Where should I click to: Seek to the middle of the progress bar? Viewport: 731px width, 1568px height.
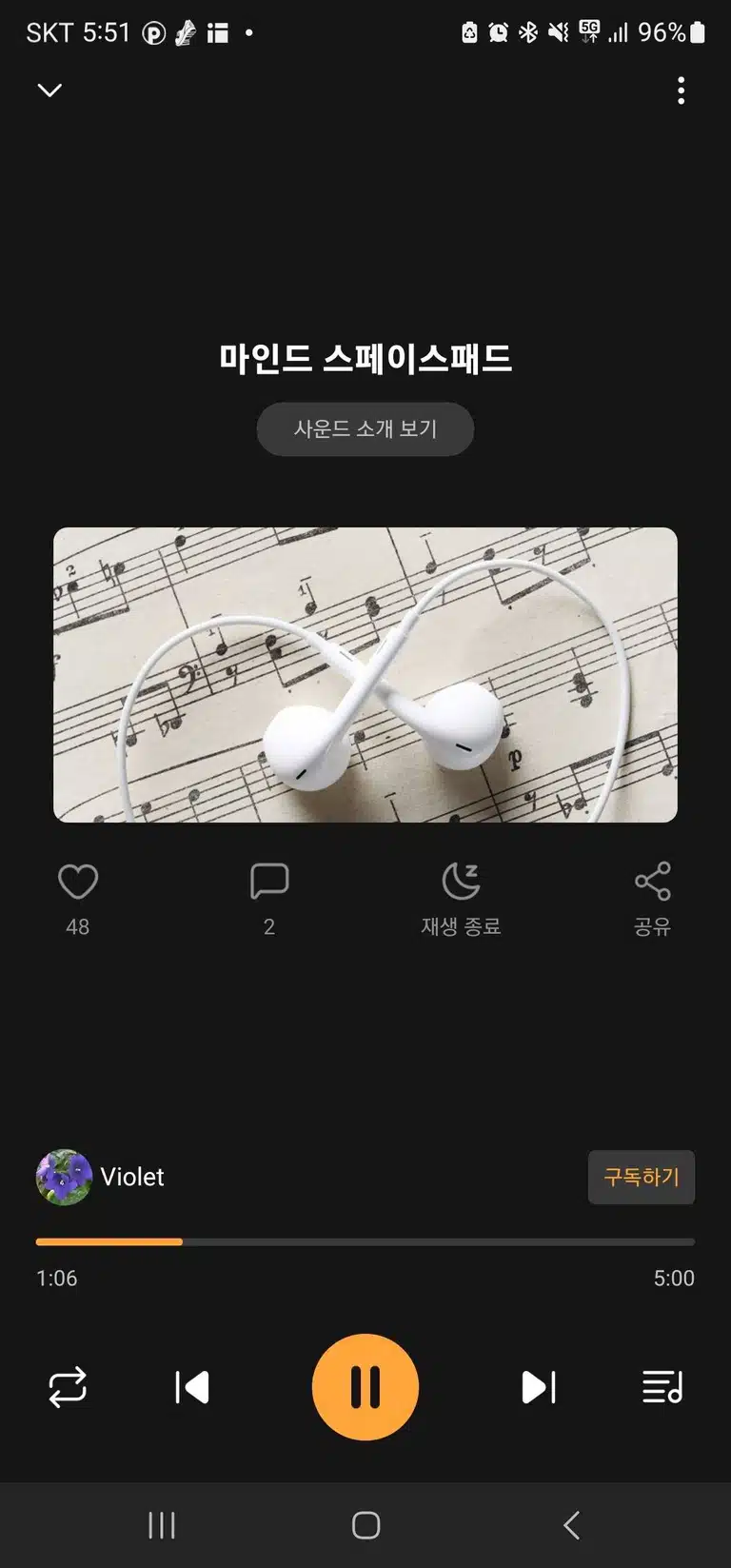coord(365,1241)
